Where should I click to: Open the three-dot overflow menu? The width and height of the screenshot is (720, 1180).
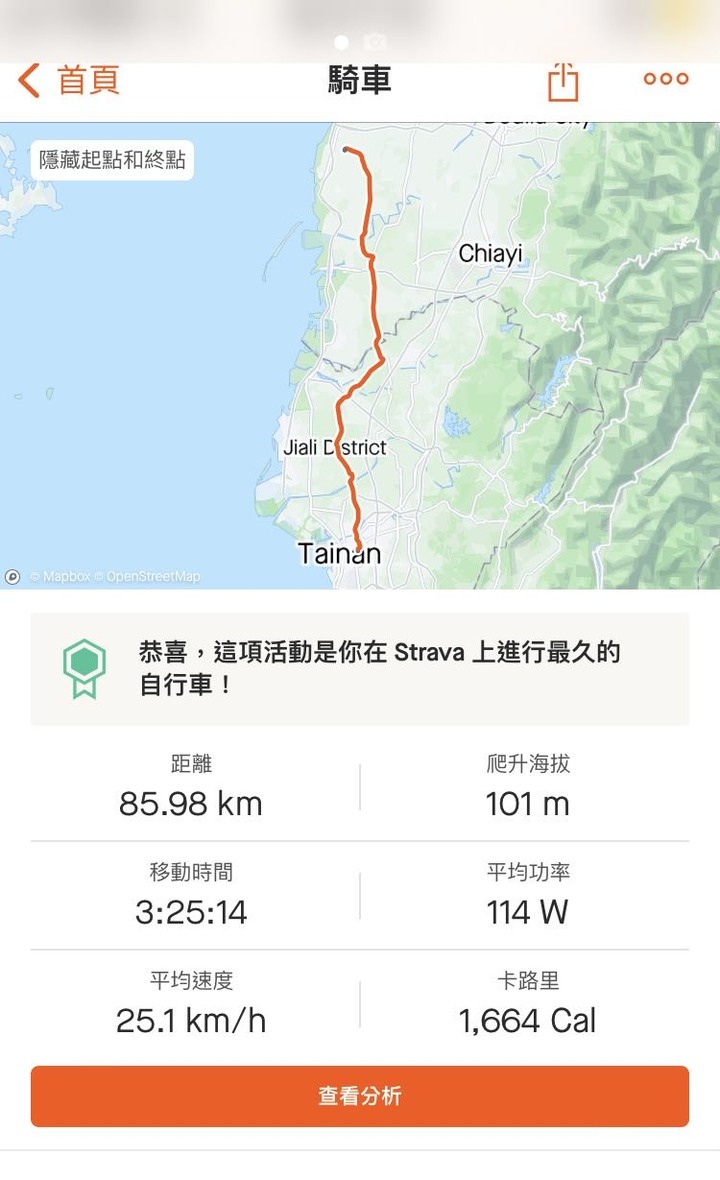tap(665, 79)
